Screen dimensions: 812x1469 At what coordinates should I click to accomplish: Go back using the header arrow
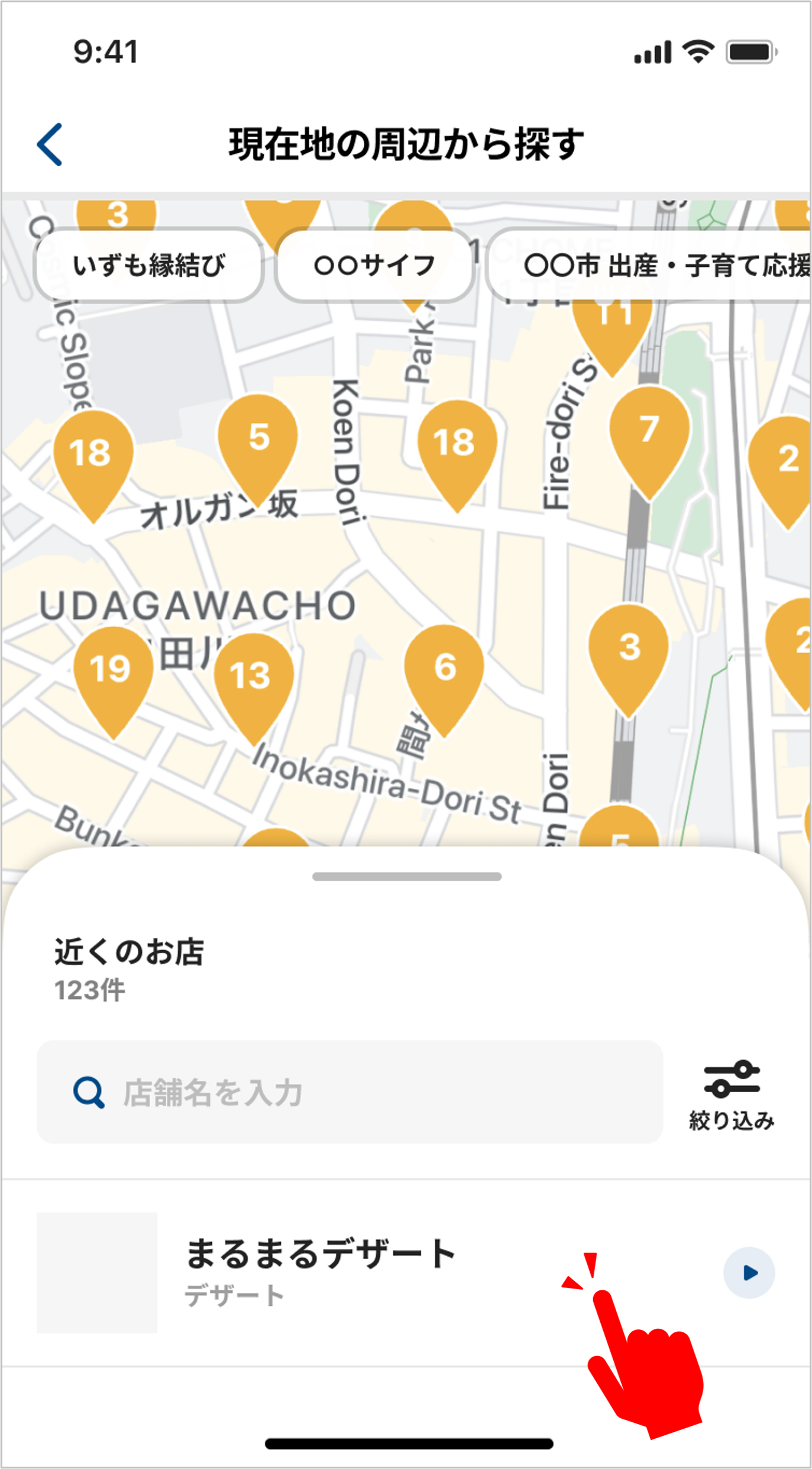click(x=50, y=144)
